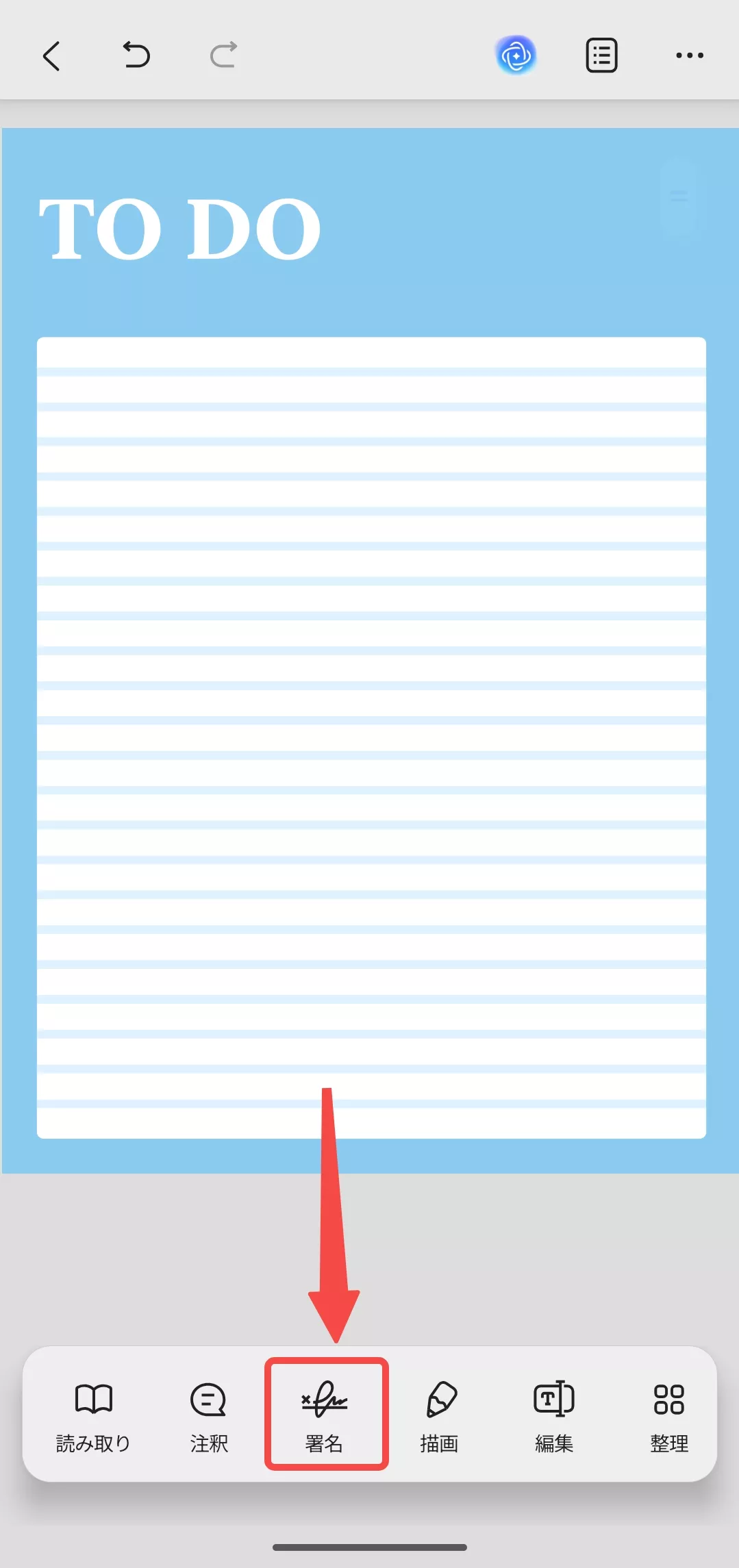Open the 注釈 annotation tools
This screenshot has height=1568, width=739.
point(208,1414)
